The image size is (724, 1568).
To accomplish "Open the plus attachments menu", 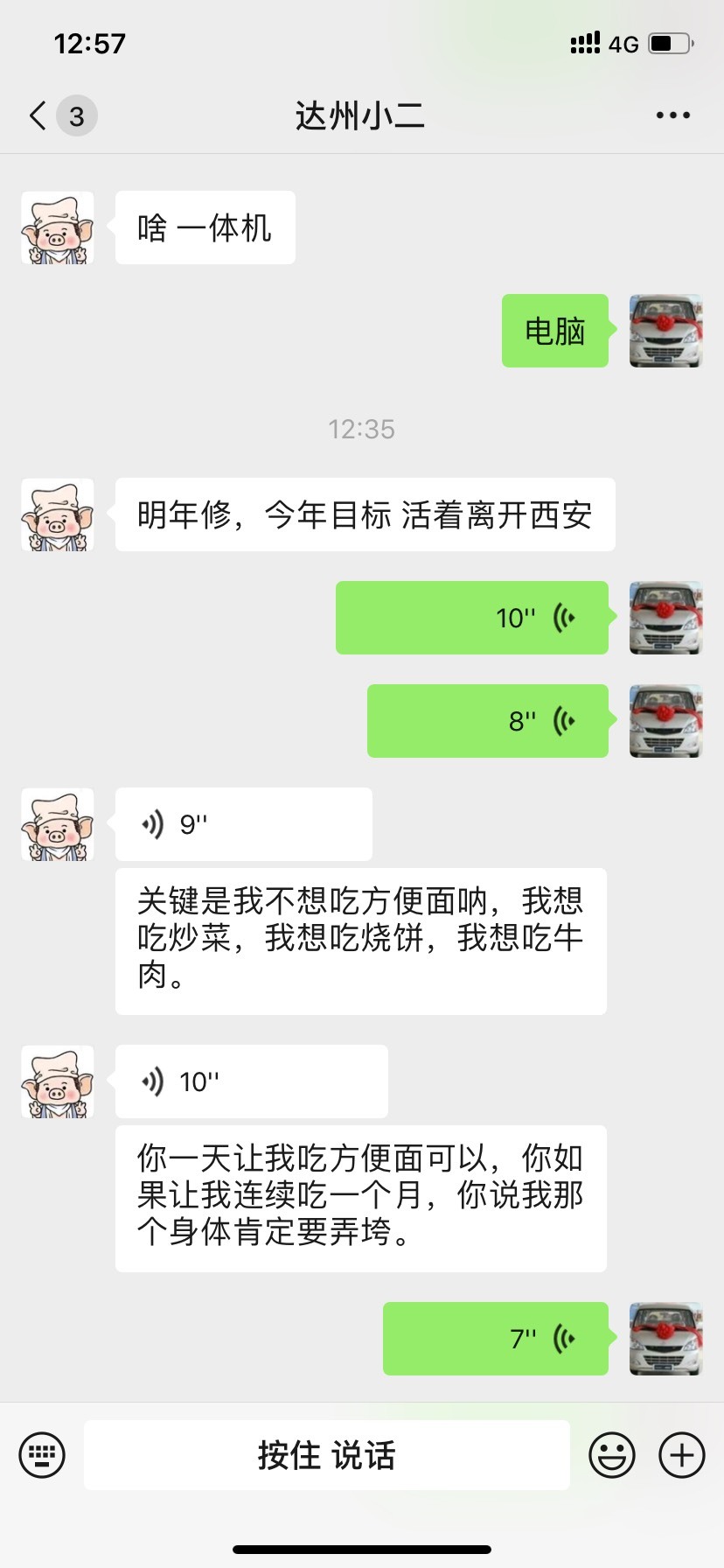I will (x=682, y=1455).
